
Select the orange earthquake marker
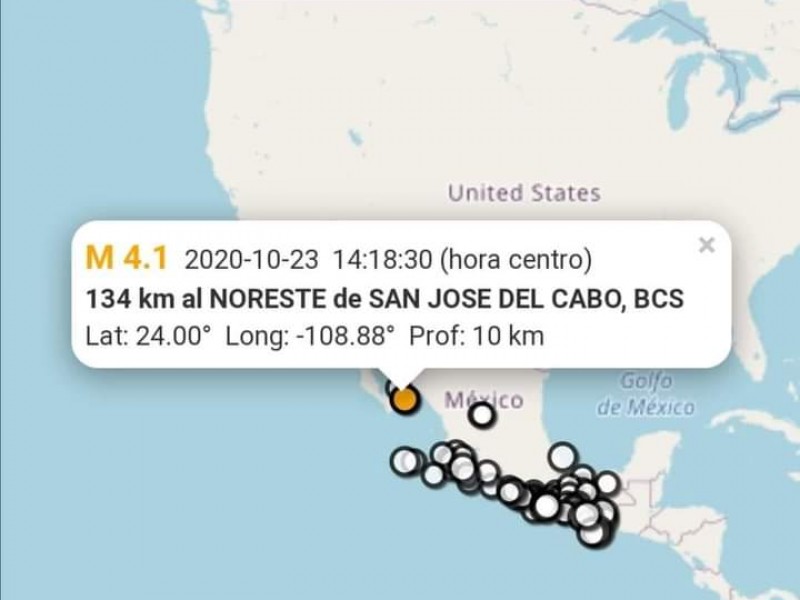click(404, 400)
